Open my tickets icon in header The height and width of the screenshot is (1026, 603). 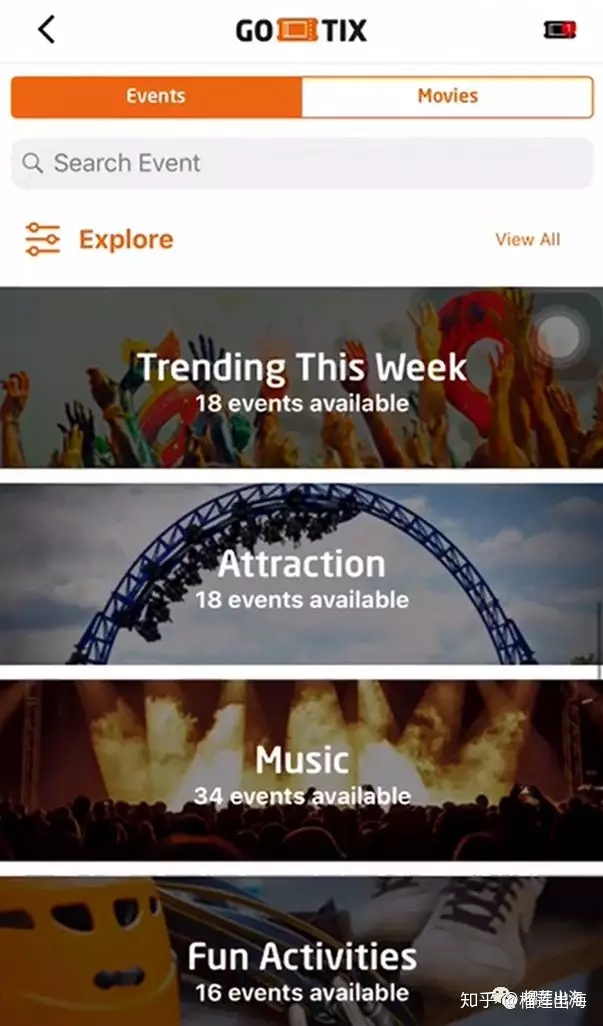559,30
